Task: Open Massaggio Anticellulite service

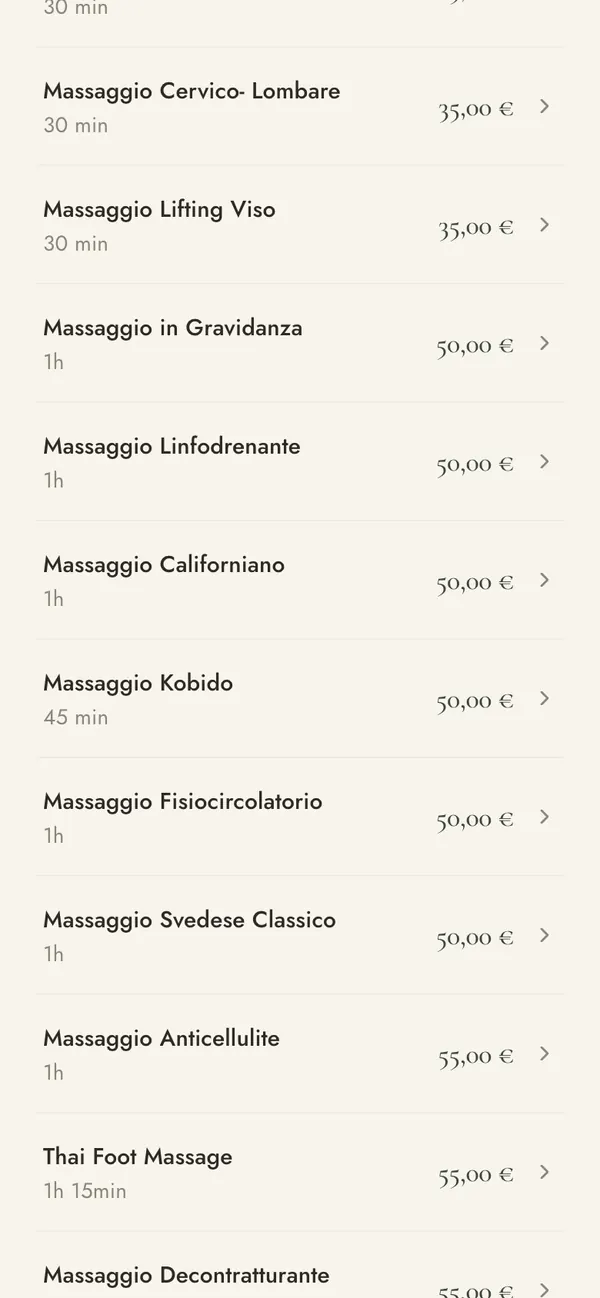Action: point(300,1054)
